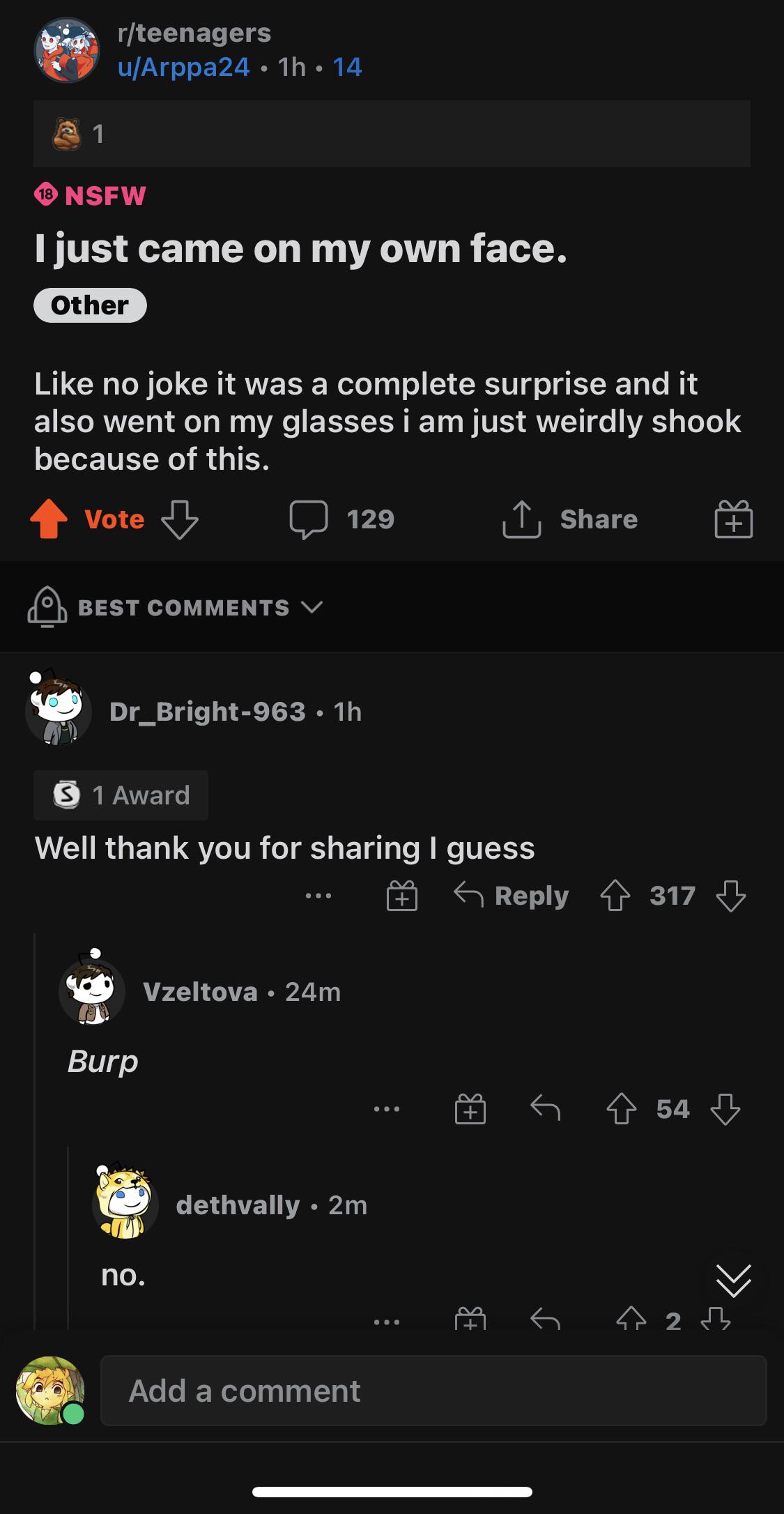The height and width of the screenshot is (1514, 784).
Task: Upvote Dr_Bright-963's comment
Action: click(615, 896)
